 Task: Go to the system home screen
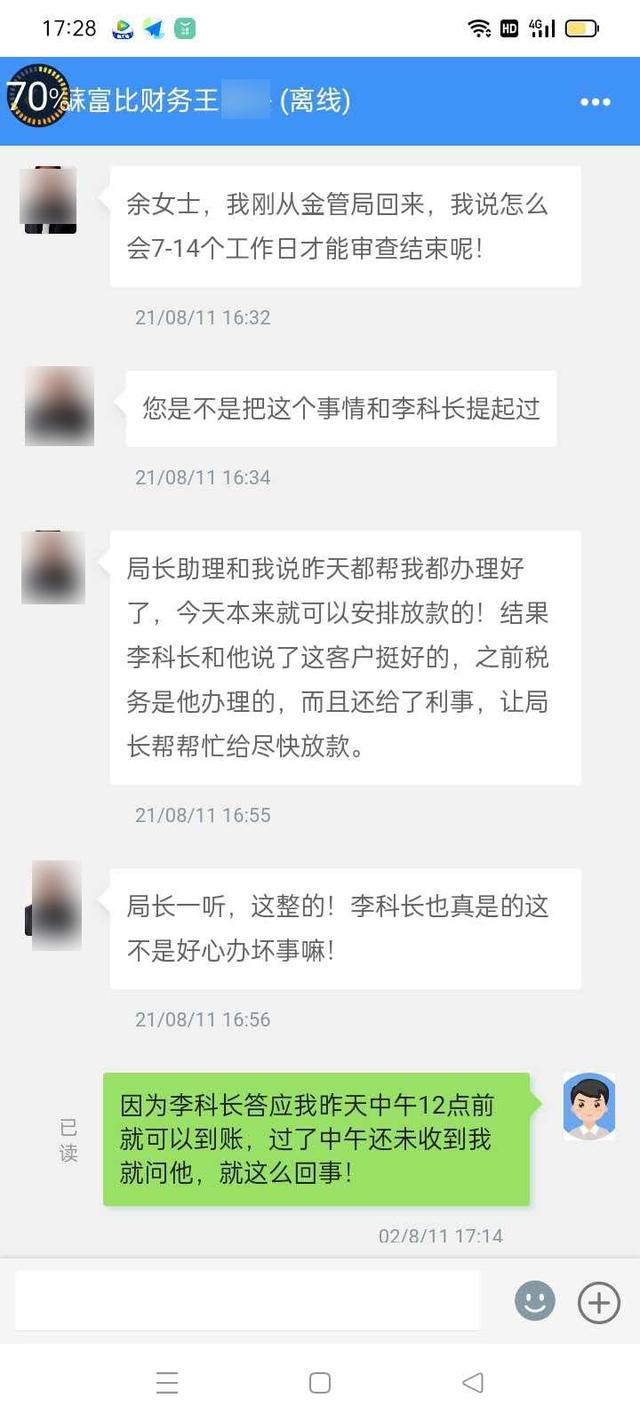click(x=320, y=1383)
